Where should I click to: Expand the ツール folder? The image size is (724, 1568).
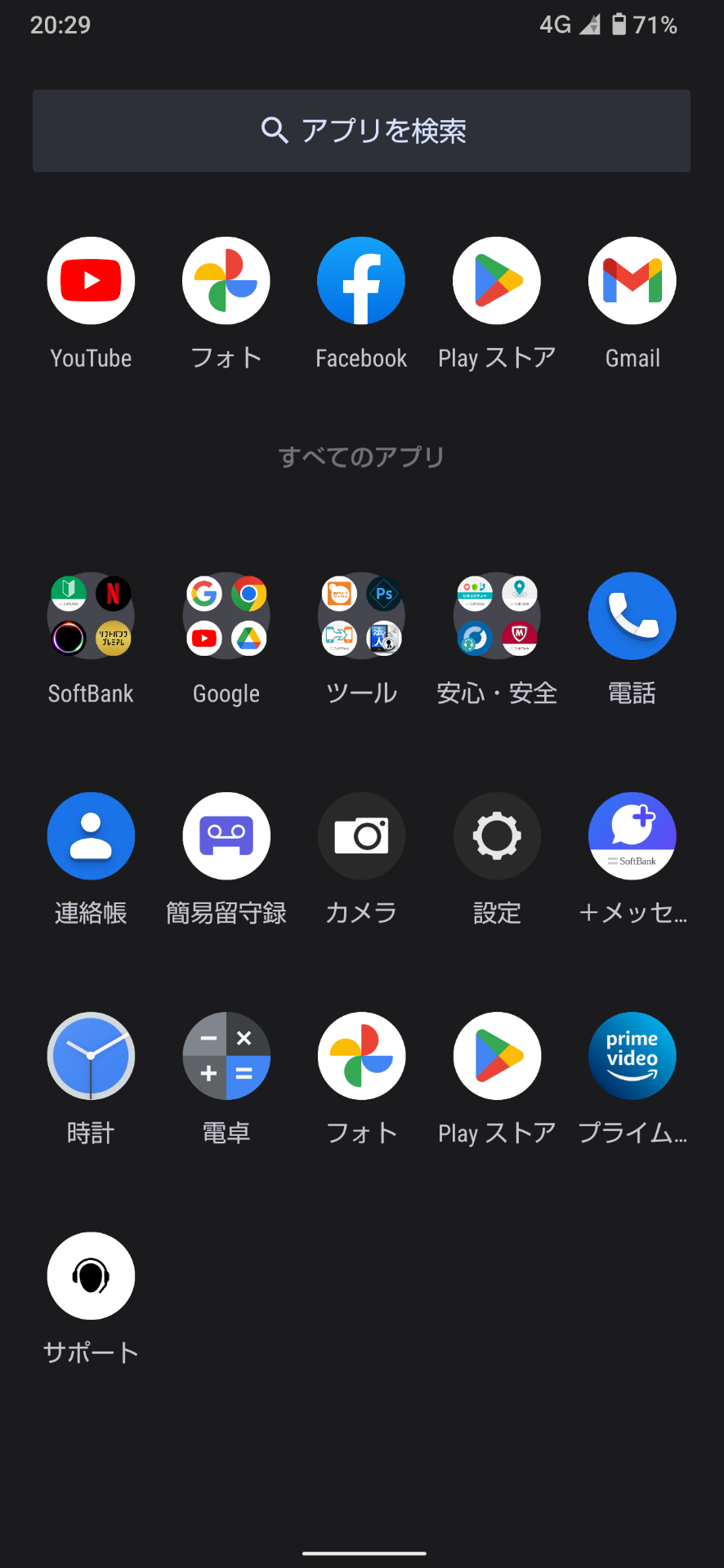point(361,616)
